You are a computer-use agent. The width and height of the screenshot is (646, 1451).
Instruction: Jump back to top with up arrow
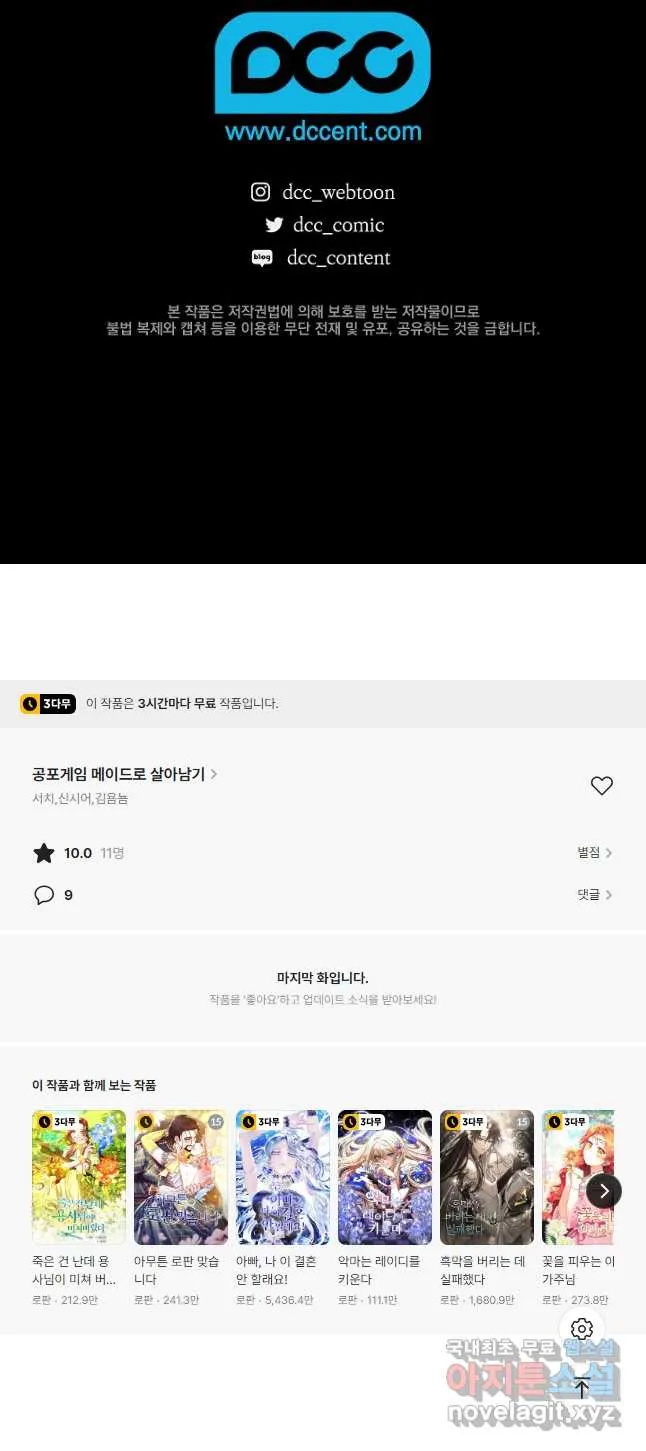coord(582,1387)
